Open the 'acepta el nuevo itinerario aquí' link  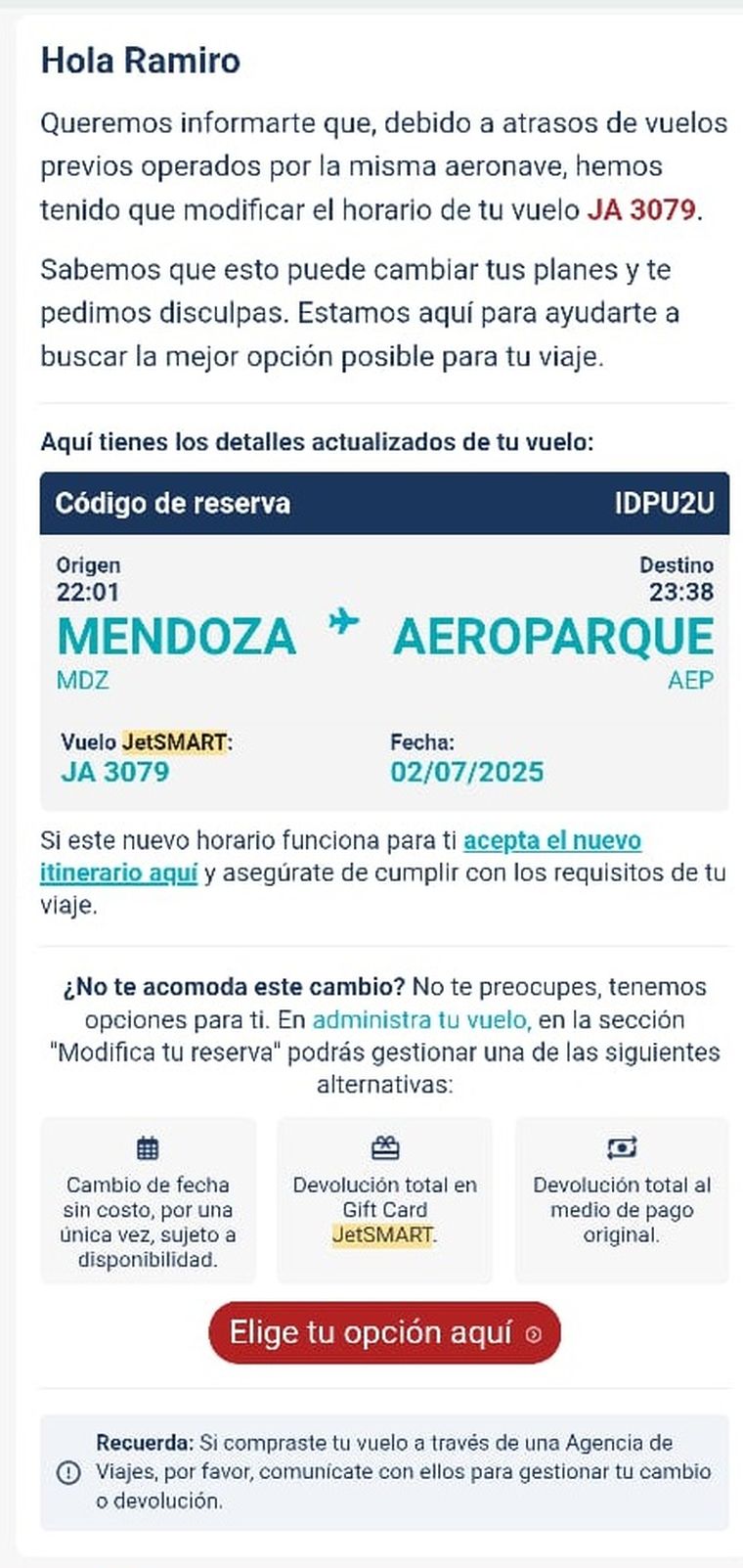click(551, 840)
